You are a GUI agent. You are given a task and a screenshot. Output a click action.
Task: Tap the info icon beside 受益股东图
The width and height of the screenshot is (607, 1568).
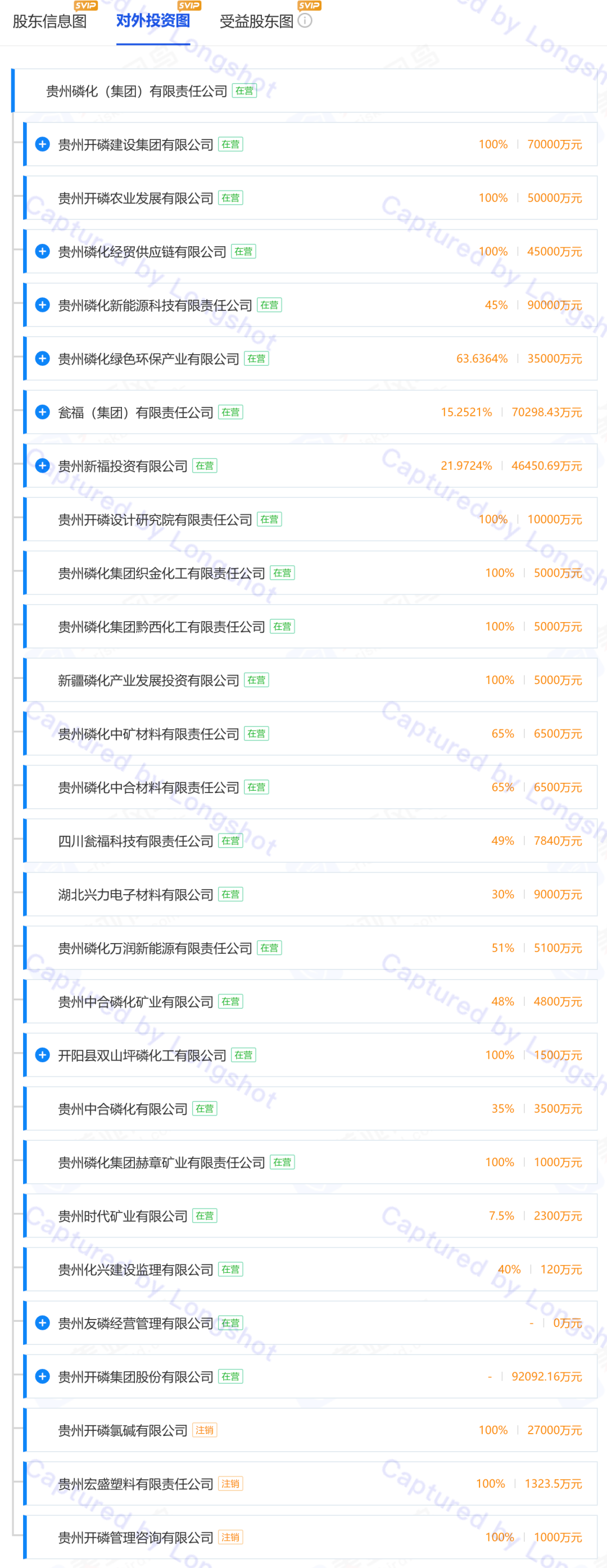tap(306, 20)
